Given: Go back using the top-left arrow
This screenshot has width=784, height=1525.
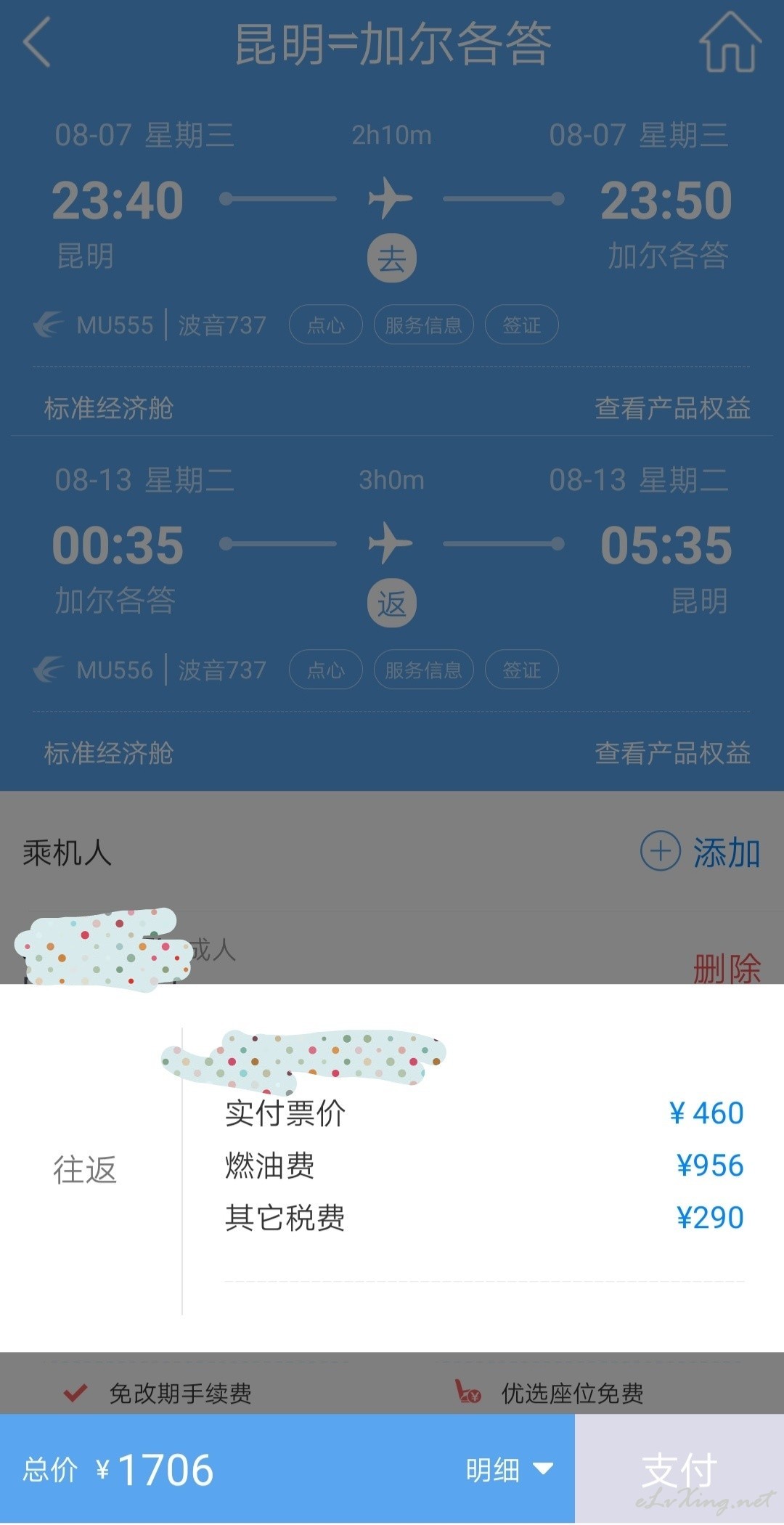Looking at the screenshot, I should coord(37,43).
